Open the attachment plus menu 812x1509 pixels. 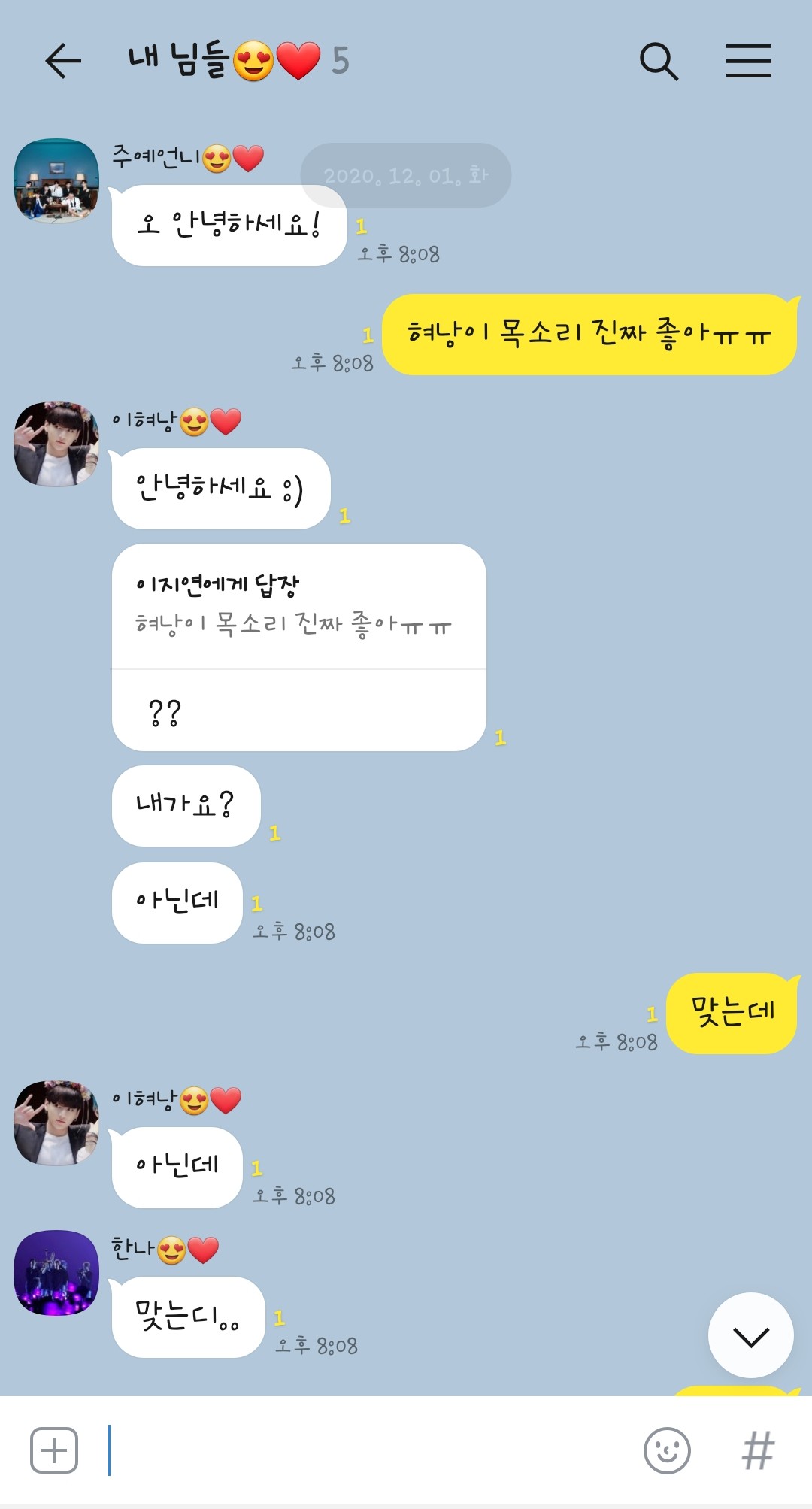pos(54,1450)
